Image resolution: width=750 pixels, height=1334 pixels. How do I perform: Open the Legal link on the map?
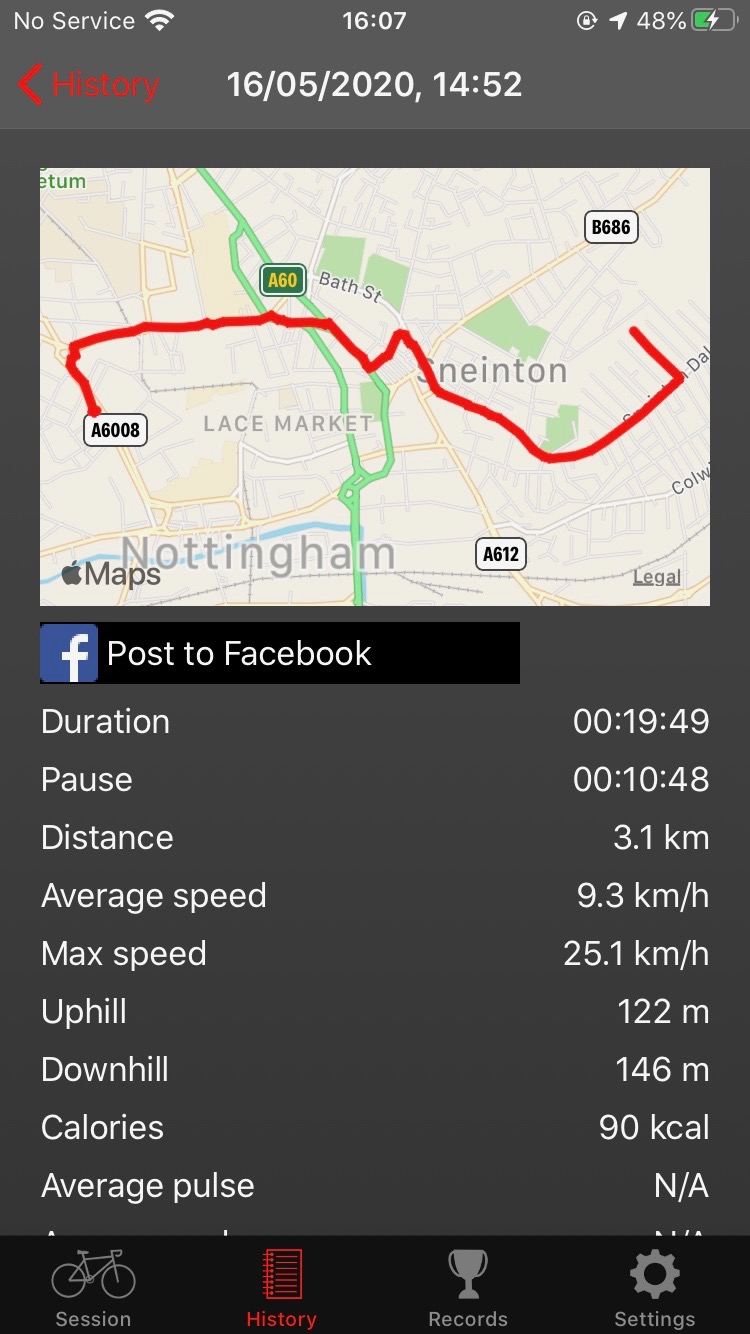click(656, 577)
